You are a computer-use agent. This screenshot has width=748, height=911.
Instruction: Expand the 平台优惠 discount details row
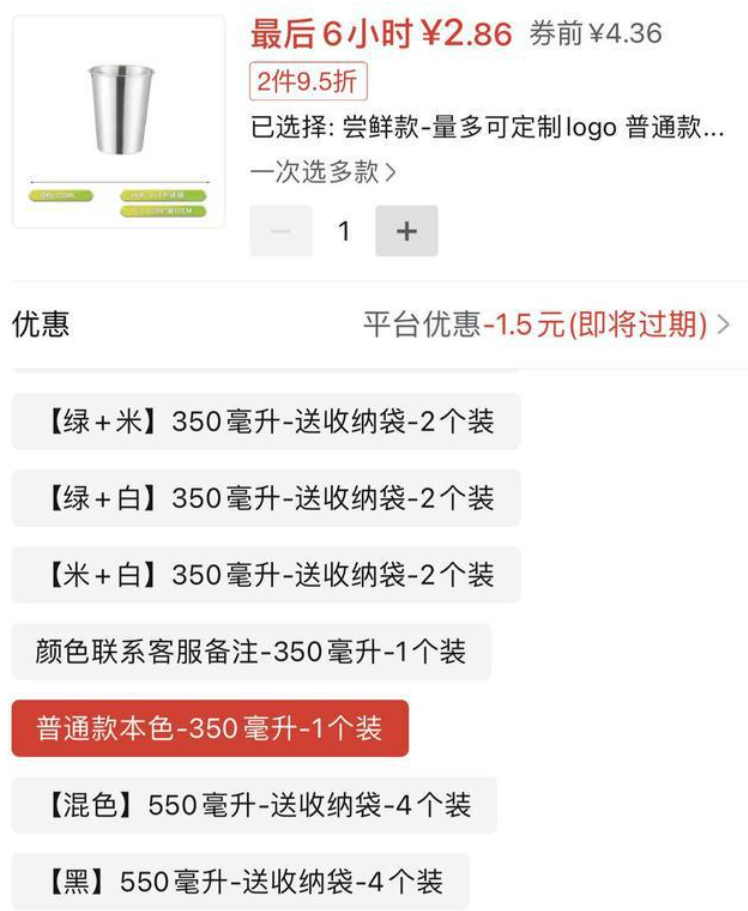pyautogui.click(x=545, y=325)
